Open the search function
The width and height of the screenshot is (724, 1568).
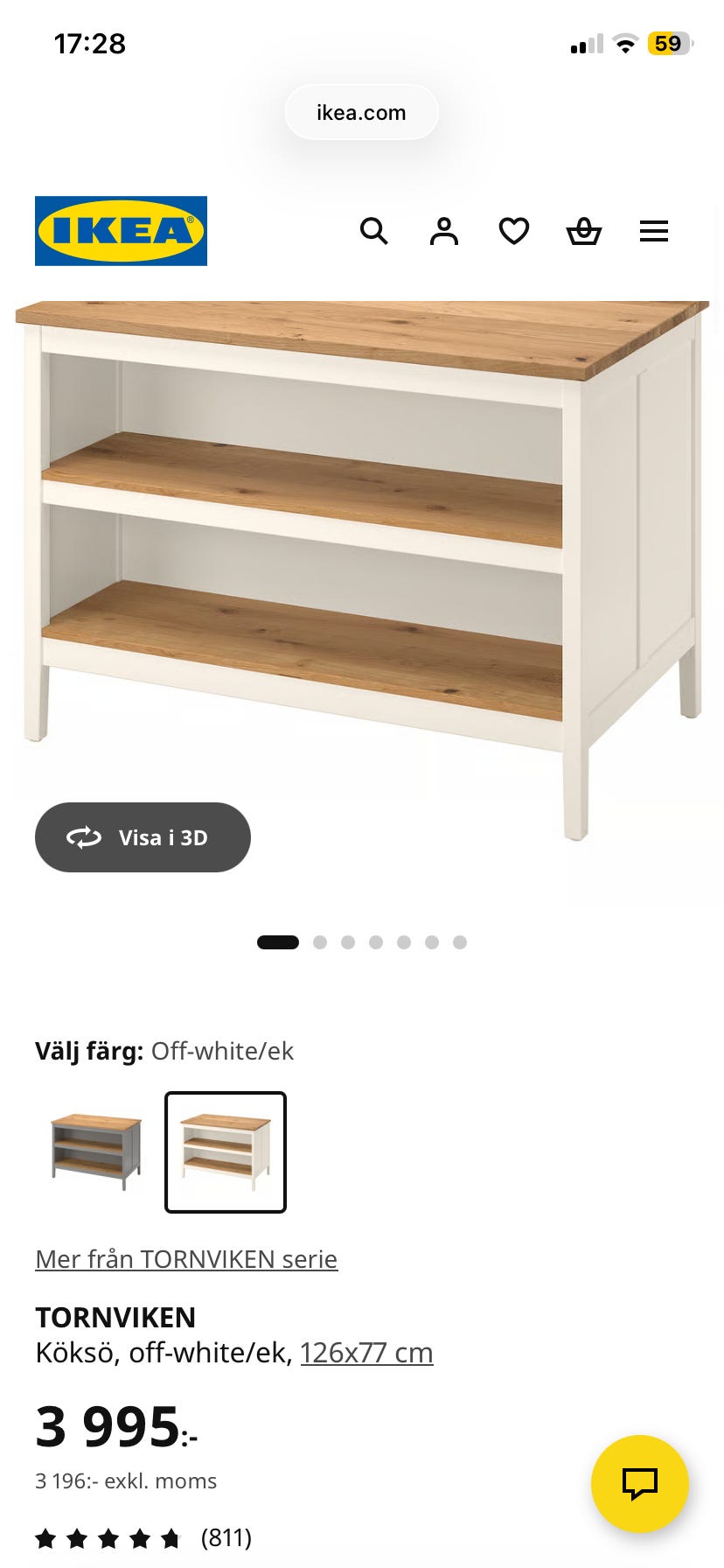pos(374,231)
